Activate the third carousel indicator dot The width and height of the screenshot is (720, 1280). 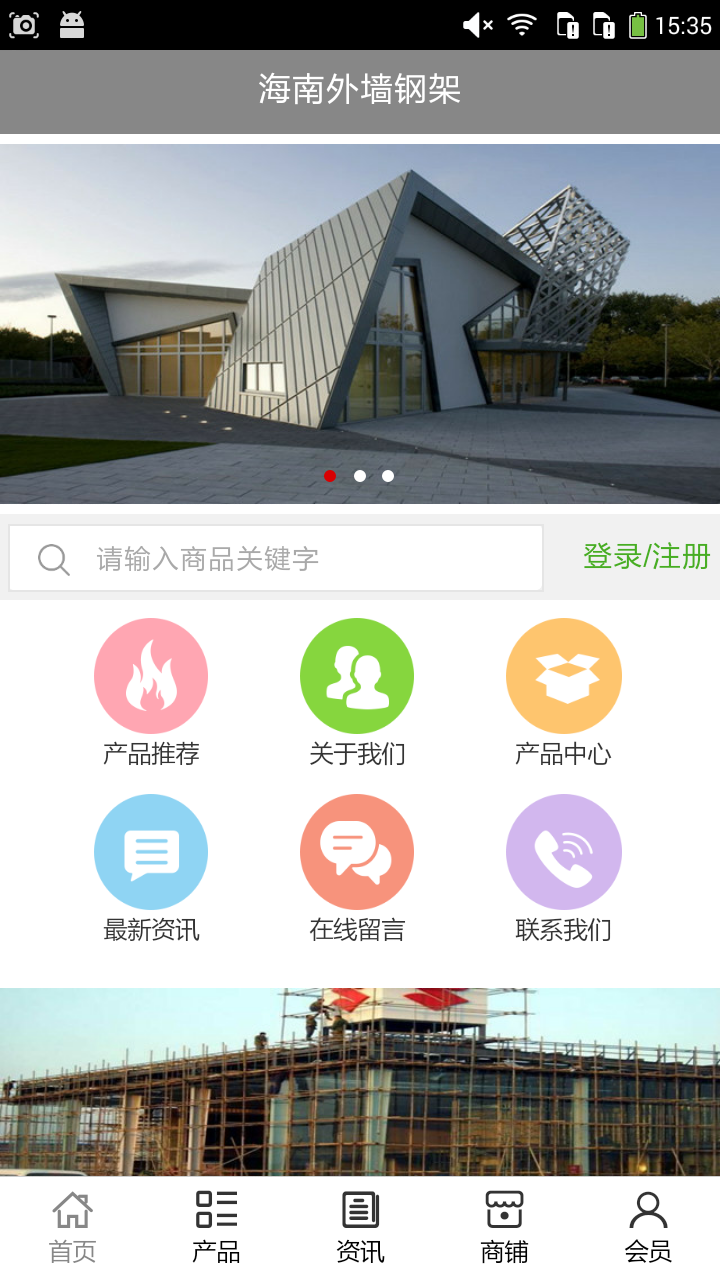[x=389, y=476]
